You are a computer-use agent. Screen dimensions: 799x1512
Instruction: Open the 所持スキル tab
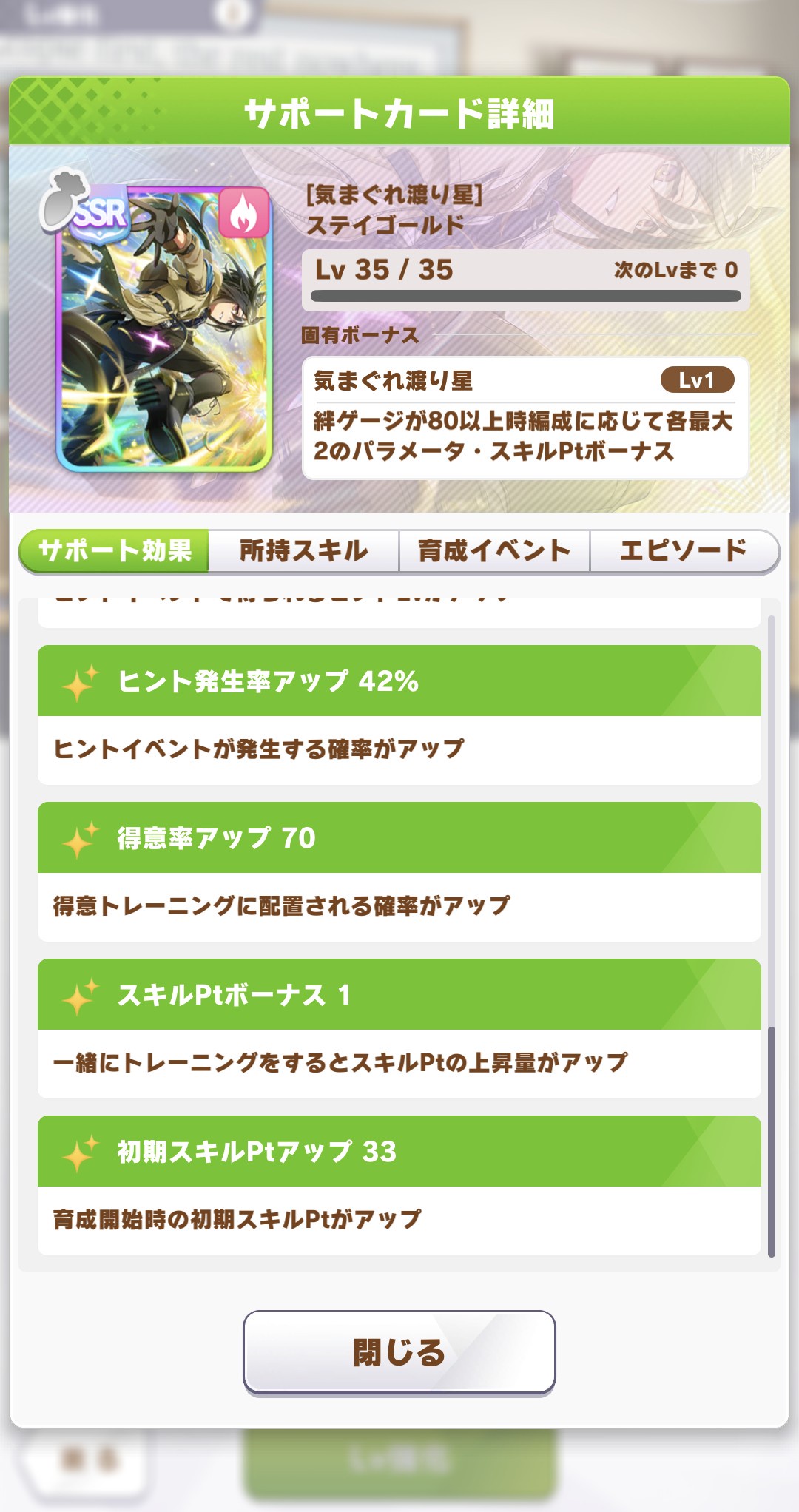pos(303,551)
